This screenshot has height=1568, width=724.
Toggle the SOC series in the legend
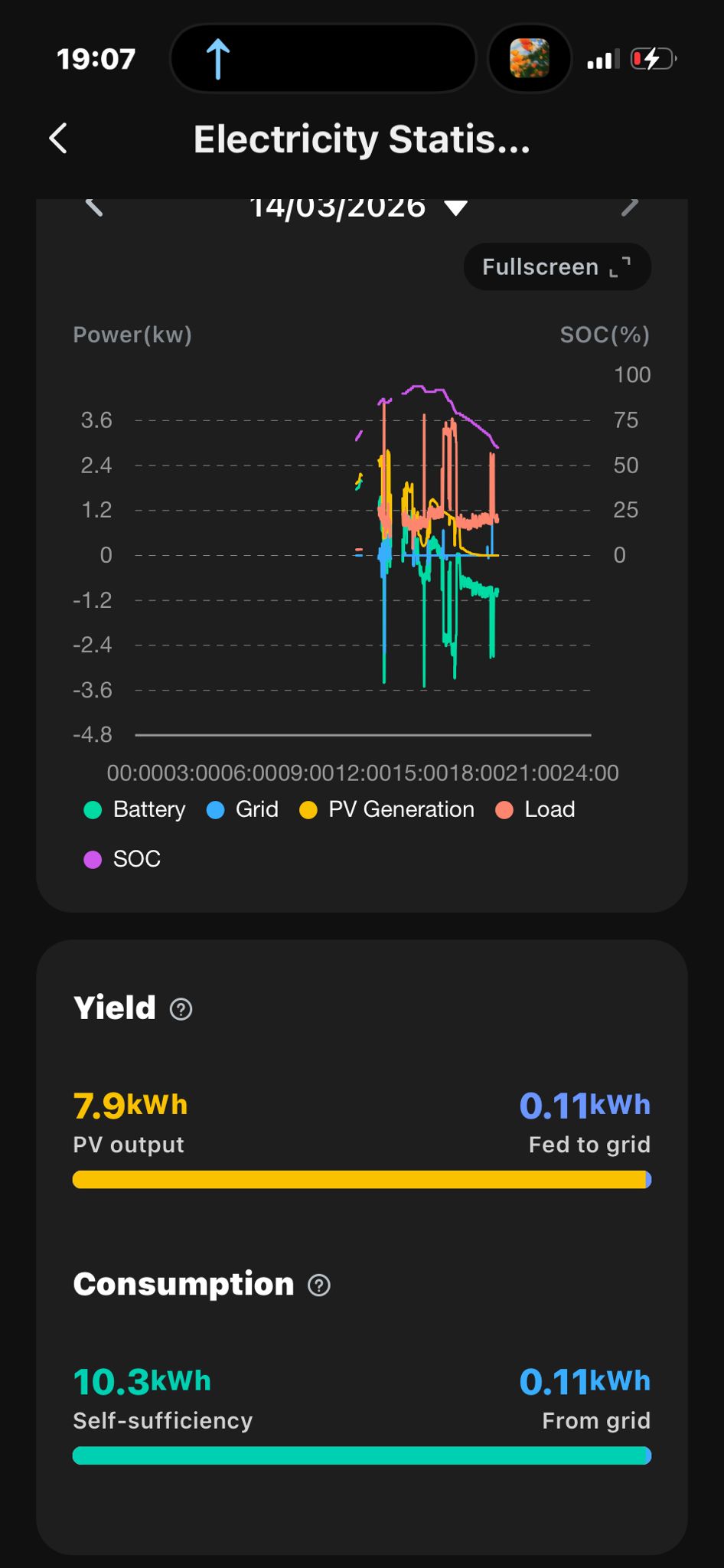[x=122, y=859]
